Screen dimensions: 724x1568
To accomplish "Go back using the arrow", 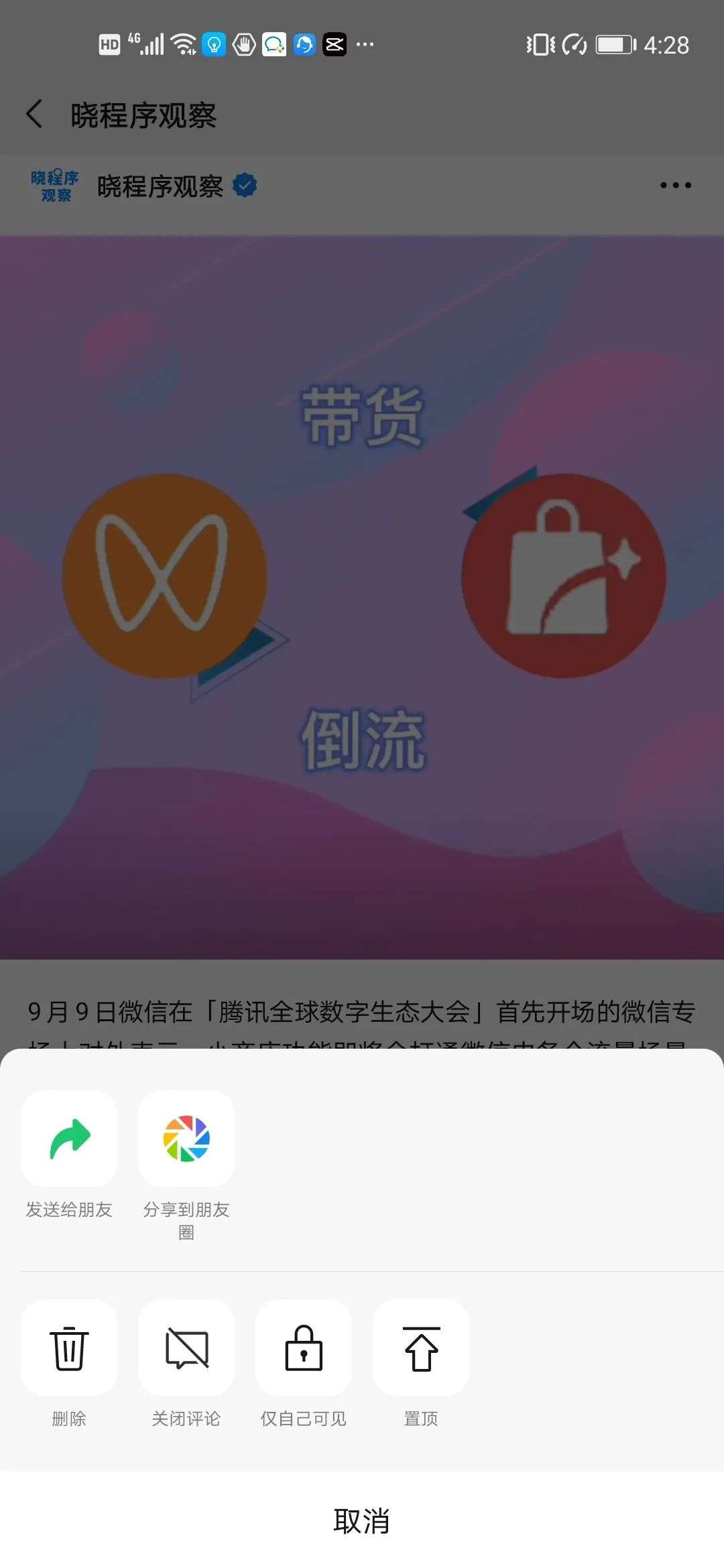I will pyautogui.click(x=35, y=115).
